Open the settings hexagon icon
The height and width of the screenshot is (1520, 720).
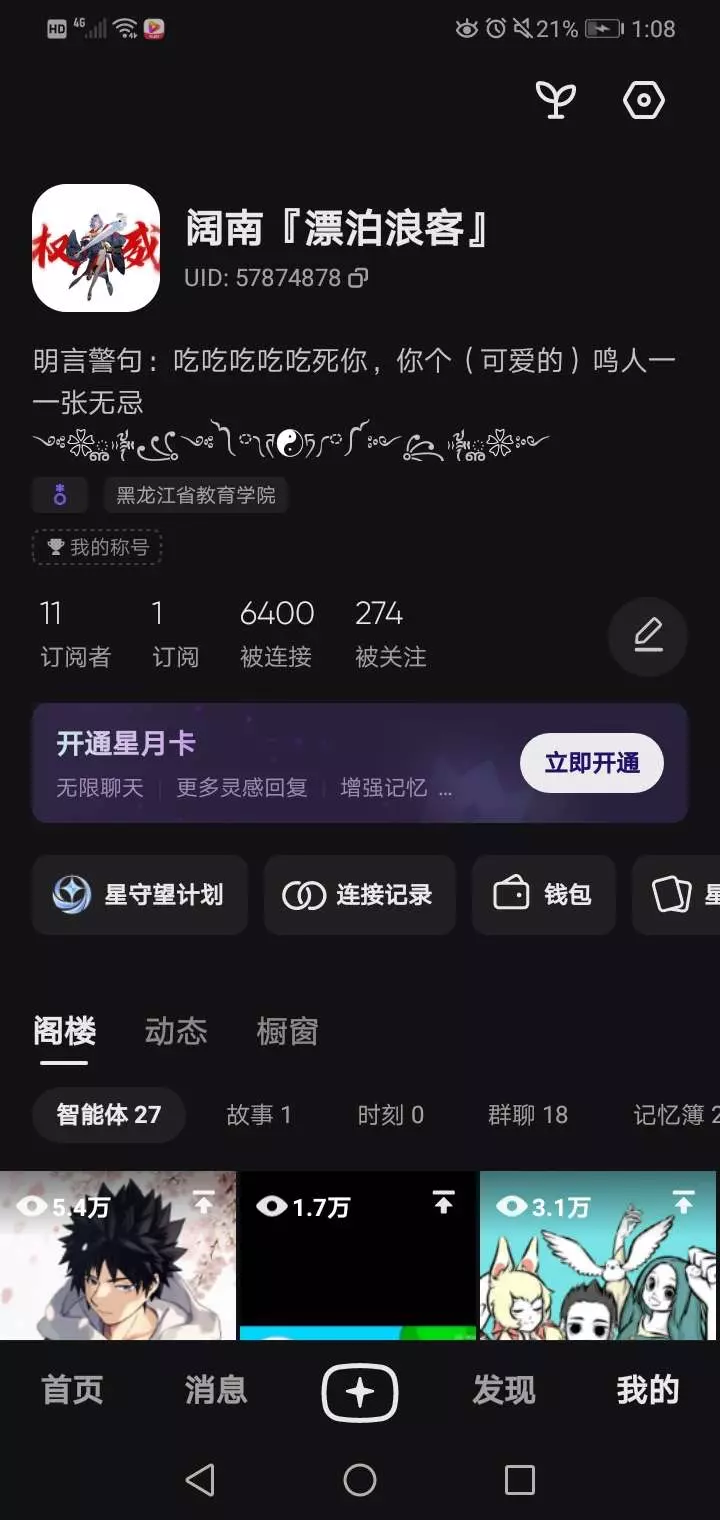[644, 100]
